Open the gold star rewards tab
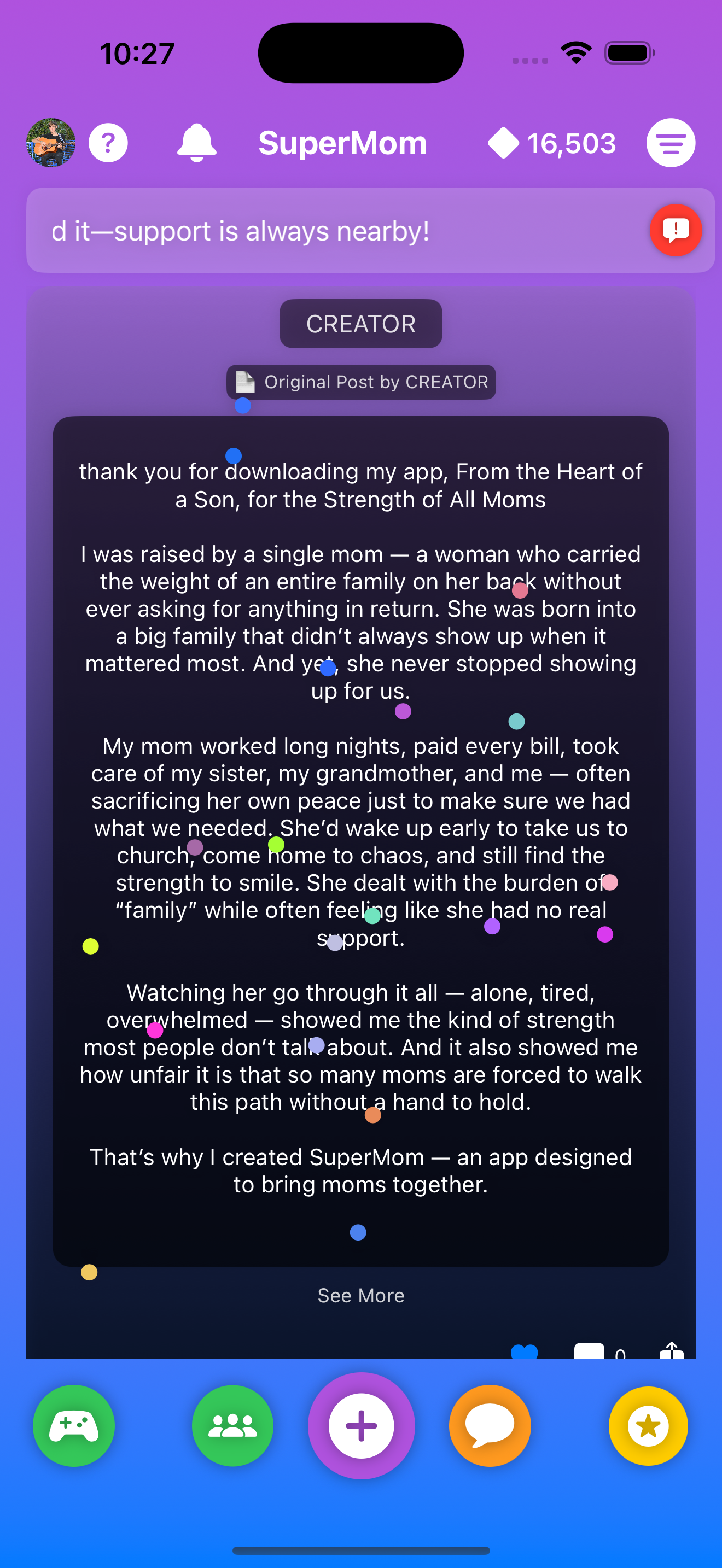The width and height of the screenshot is (722, 1568). (648, 1425)
